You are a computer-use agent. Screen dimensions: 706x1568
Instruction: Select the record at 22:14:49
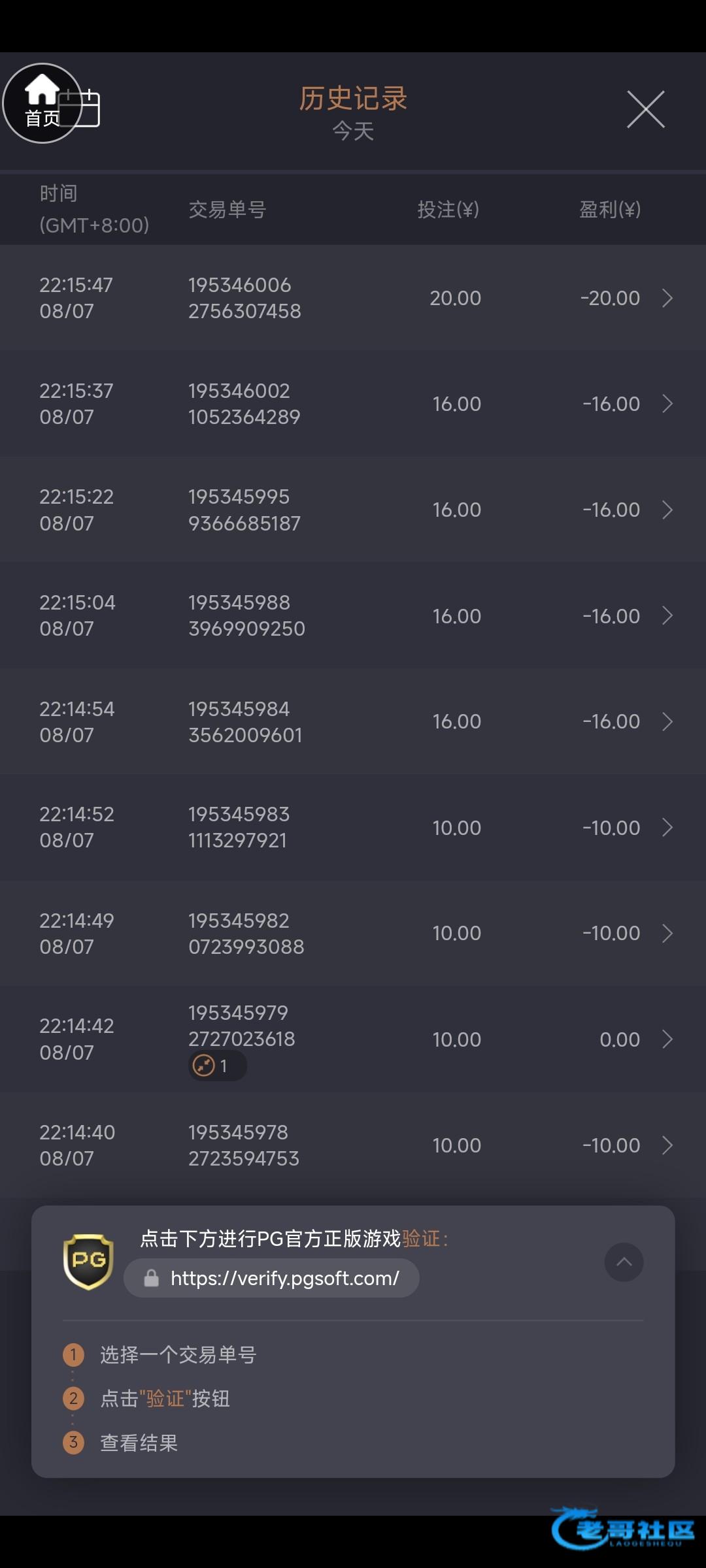(353, 933)
